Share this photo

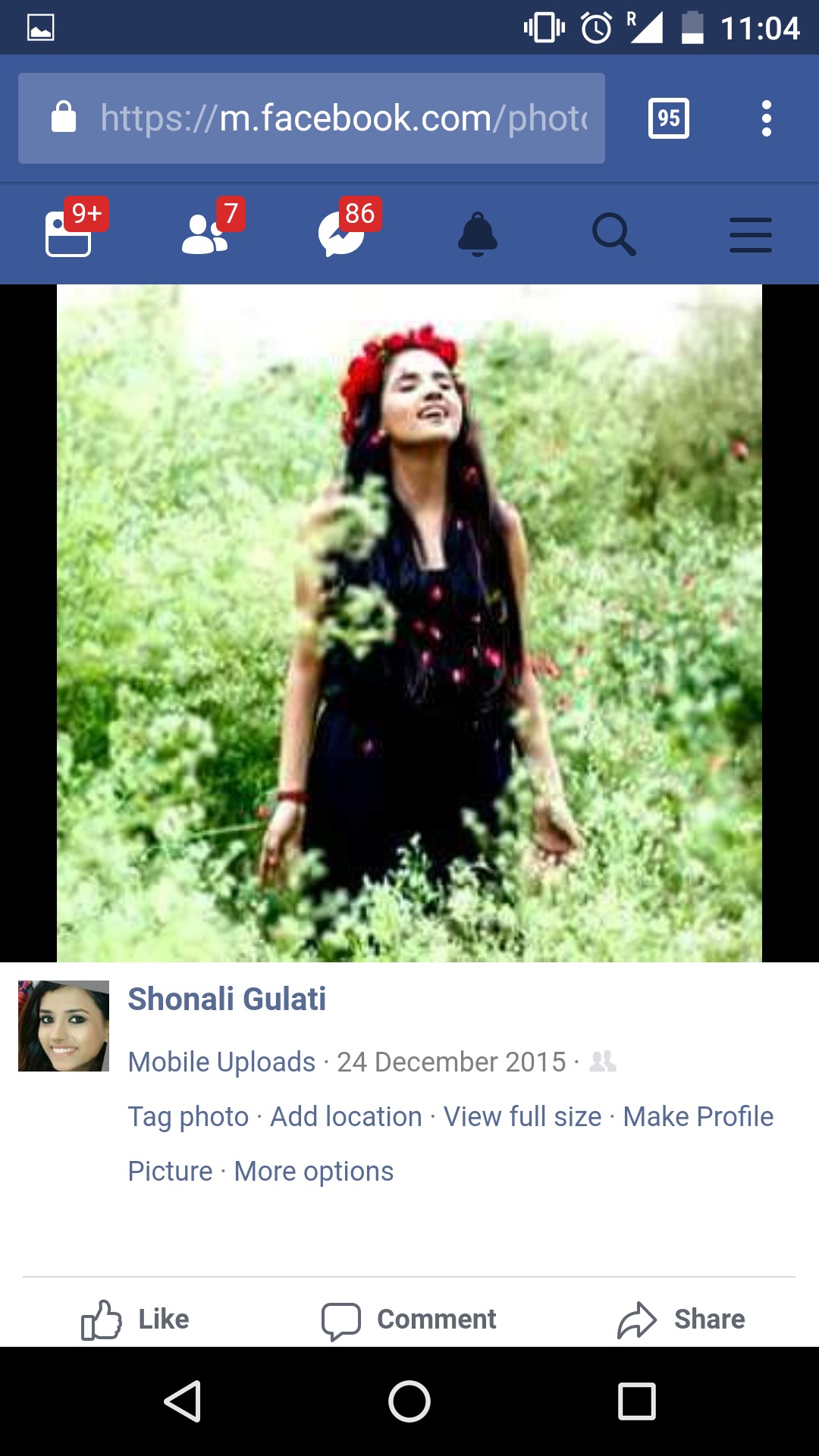[681, 1319]
